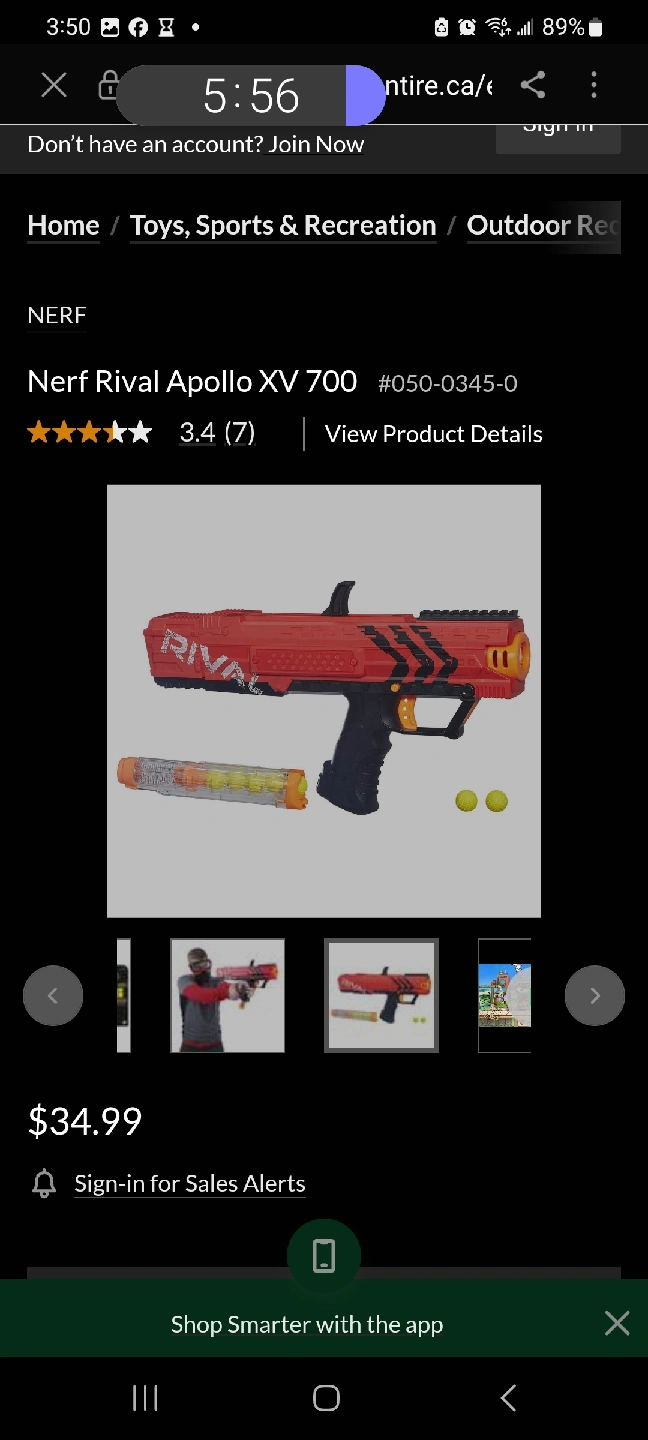Open the NERF brand link
This screenshot has width=648, height=1440.
click(57, 316)
